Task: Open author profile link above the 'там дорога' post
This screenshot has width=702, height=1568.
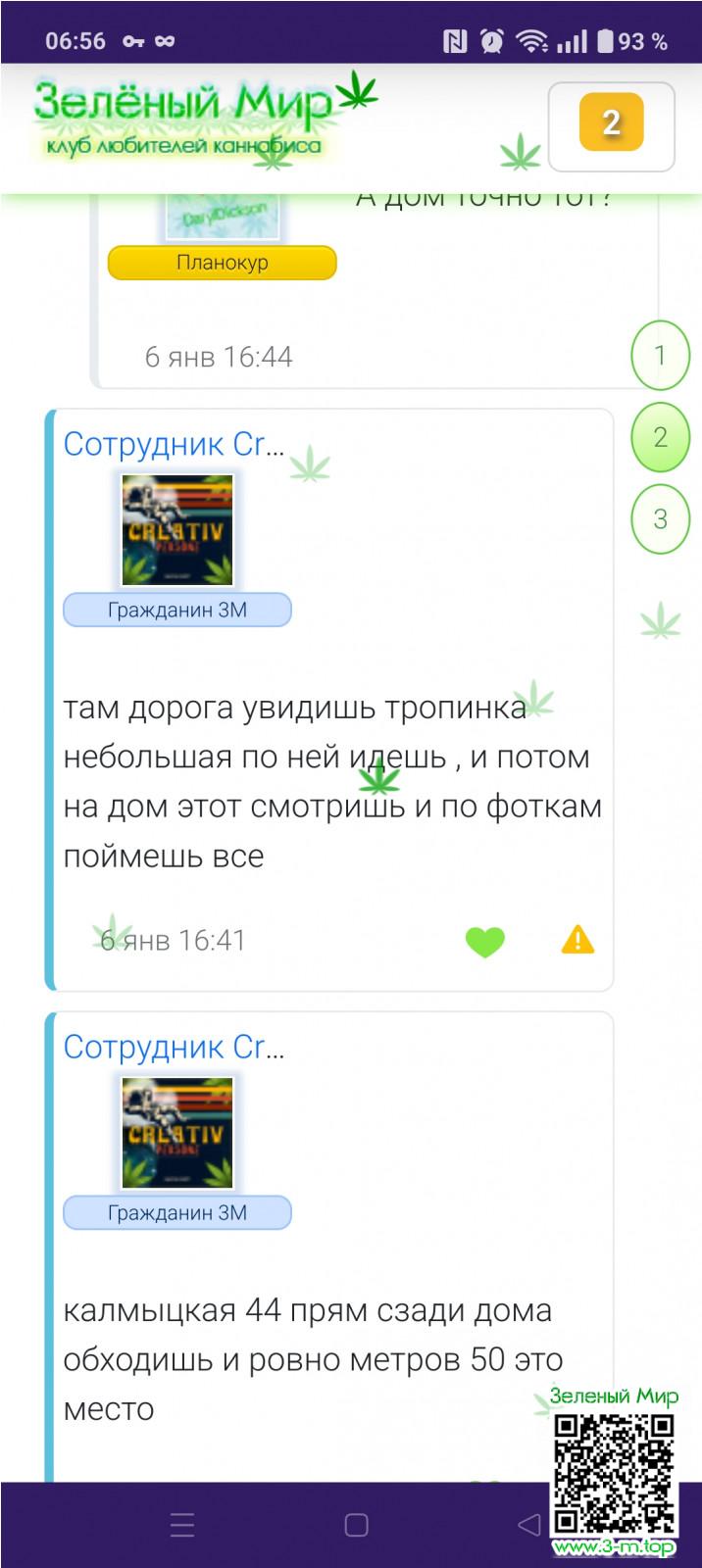Action: coord(174,445)
